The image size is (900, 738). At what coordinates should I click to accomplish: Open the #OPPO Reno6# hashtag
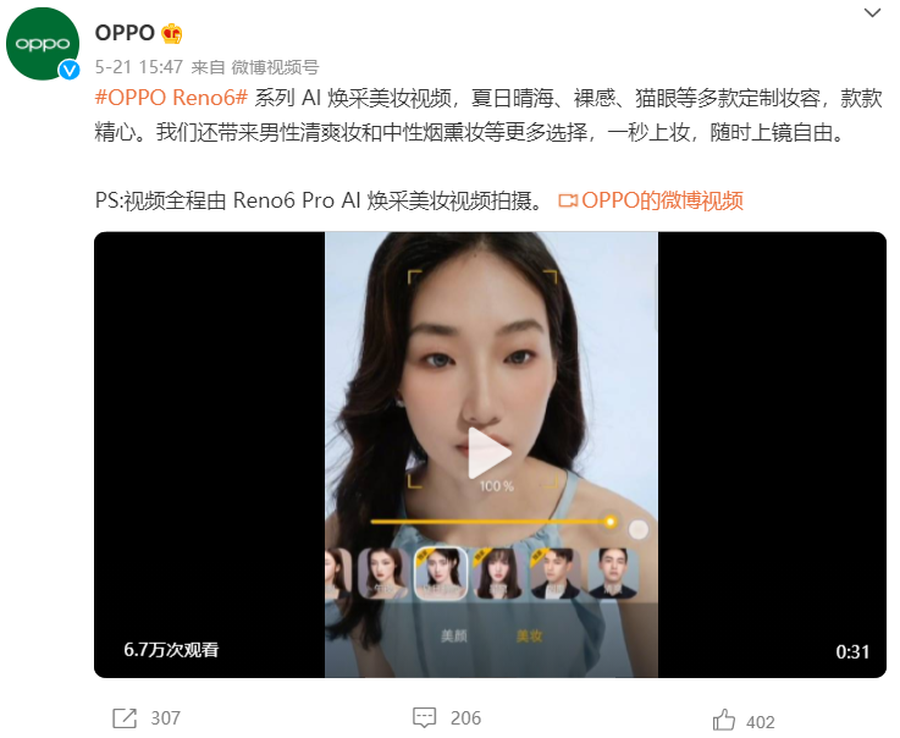tap(171, 98)
